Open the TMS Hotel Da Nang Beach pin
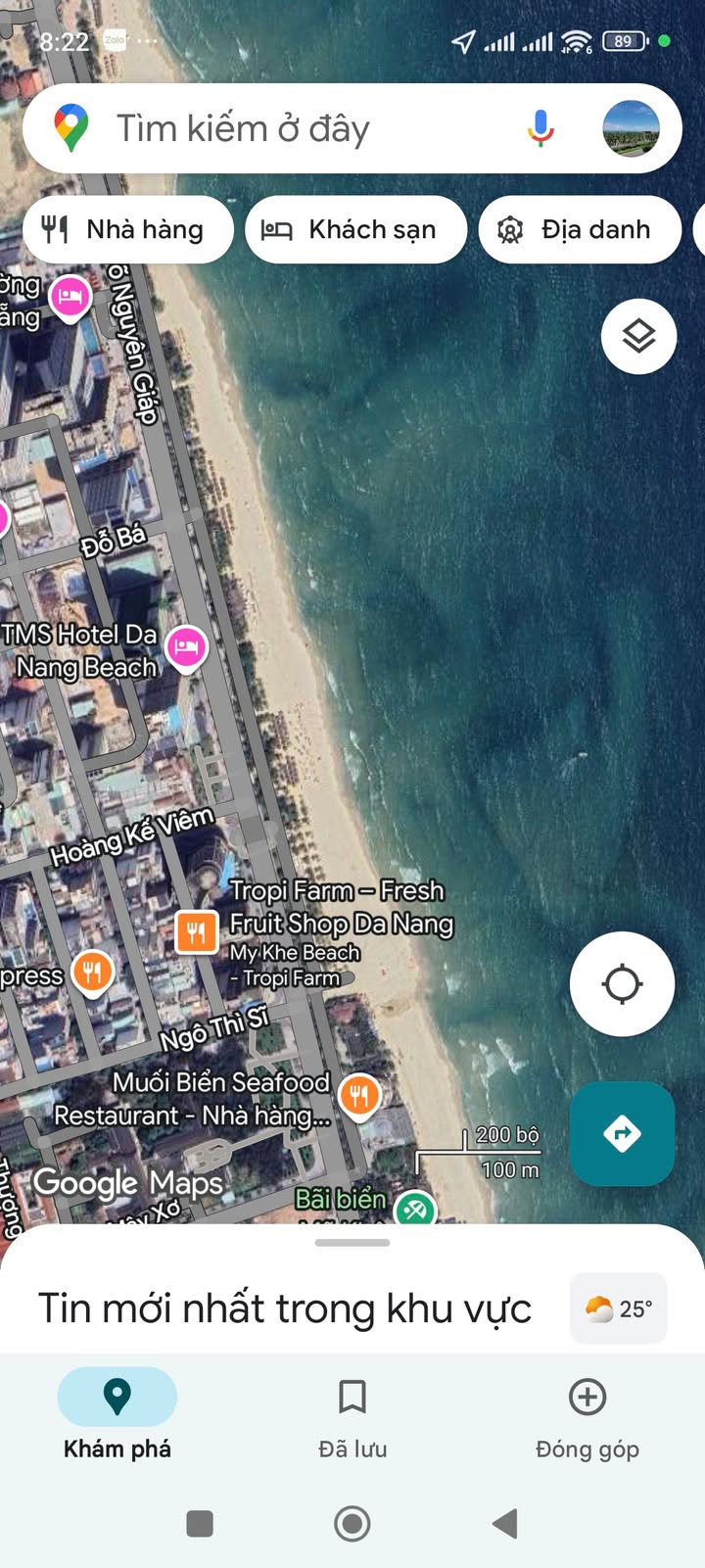Image resolution: width=705 pixels, height=1568 pixels. 186,648
